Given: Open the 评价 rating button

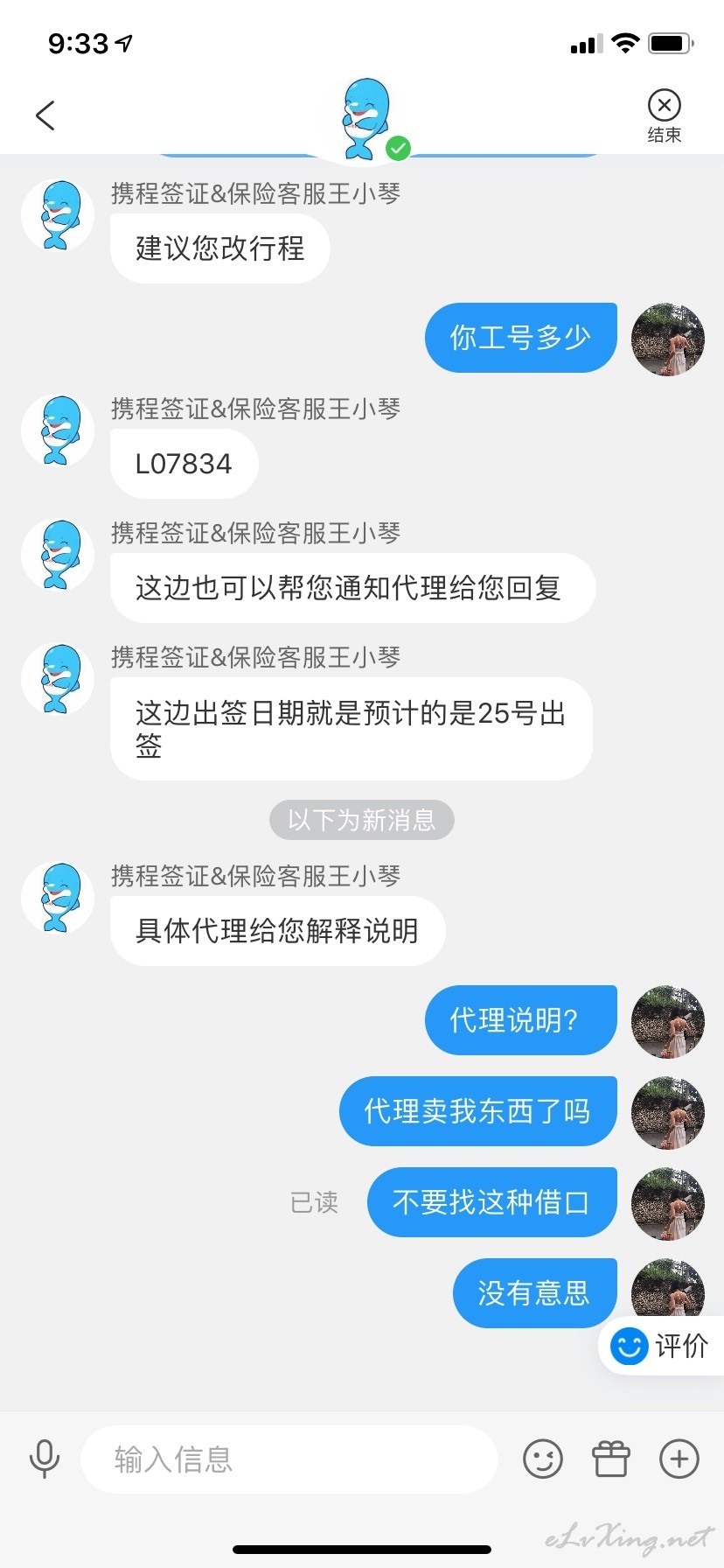Looking at the screenshot, I should 662,1346.
